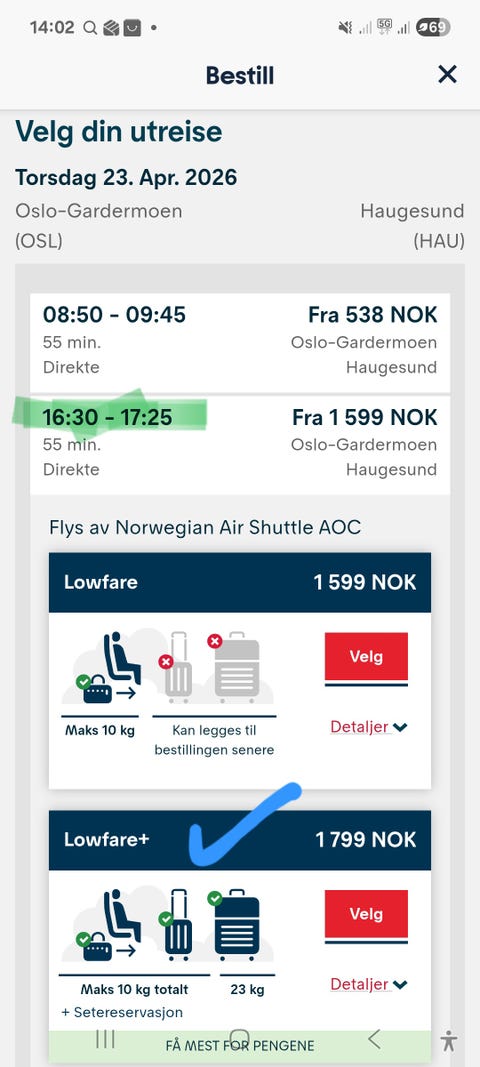This screenshot has width=480, height=1067.
Task: Expand Detaljer for the Lowfare ticket
Action: pos(368,727)
